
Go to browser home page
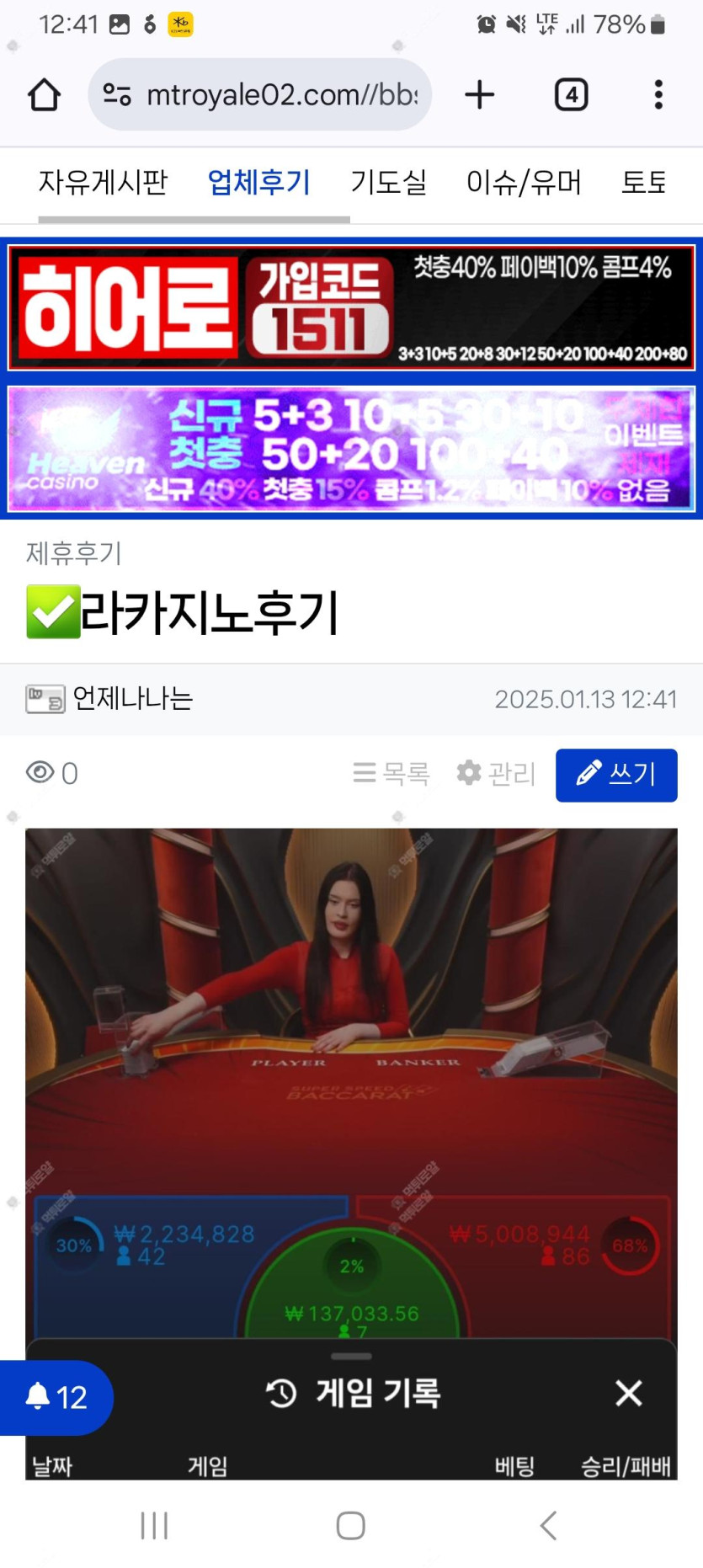44,95
